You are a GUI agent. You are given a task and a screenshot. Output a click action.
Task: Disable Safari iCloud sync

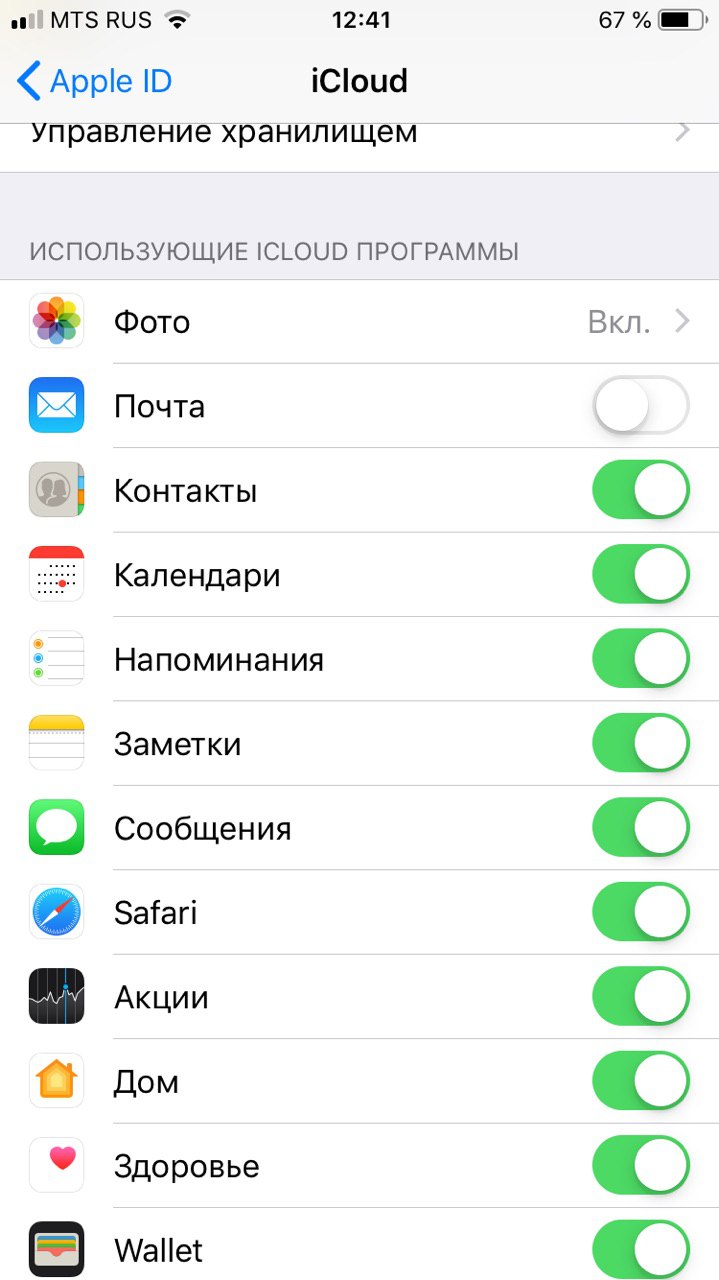(641, 912)
